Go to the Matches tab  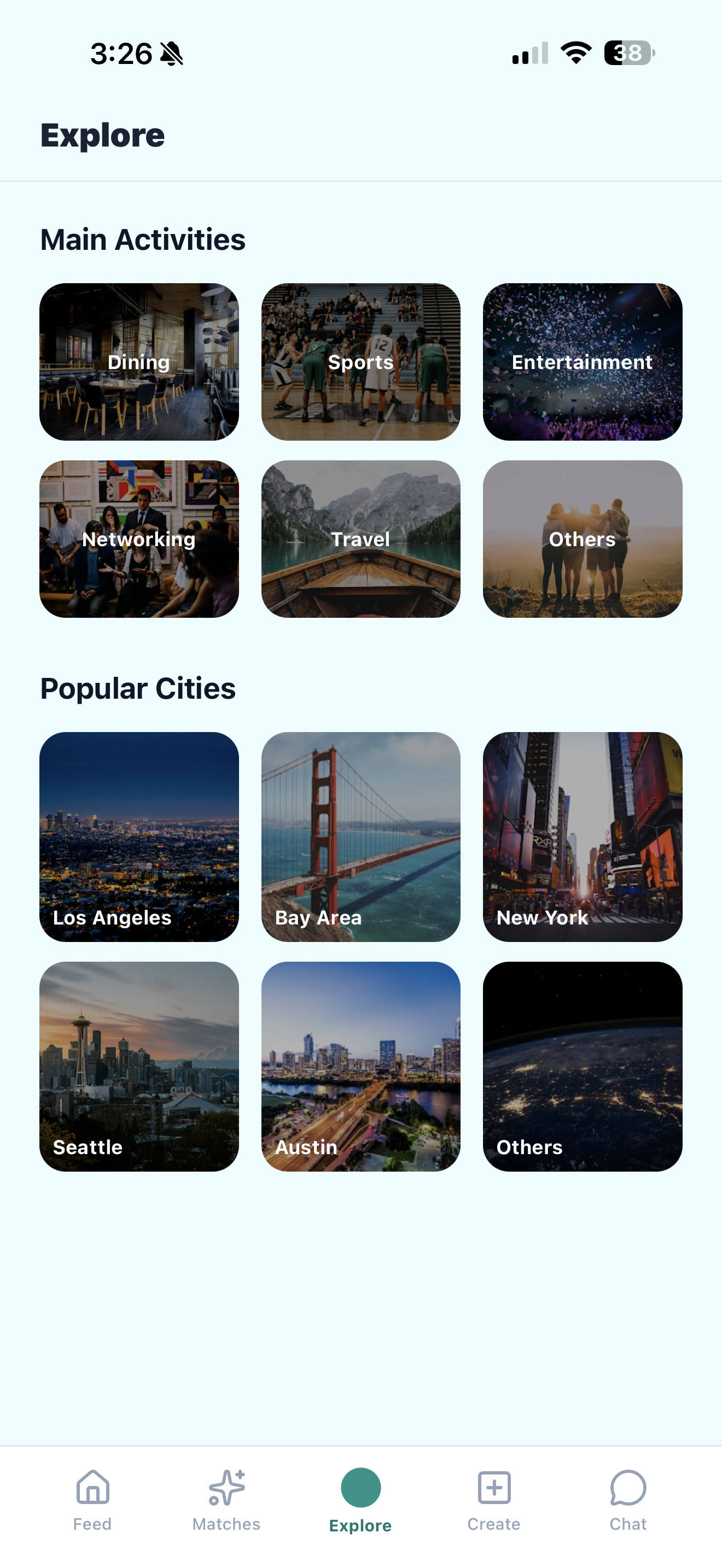point(226,1500)
